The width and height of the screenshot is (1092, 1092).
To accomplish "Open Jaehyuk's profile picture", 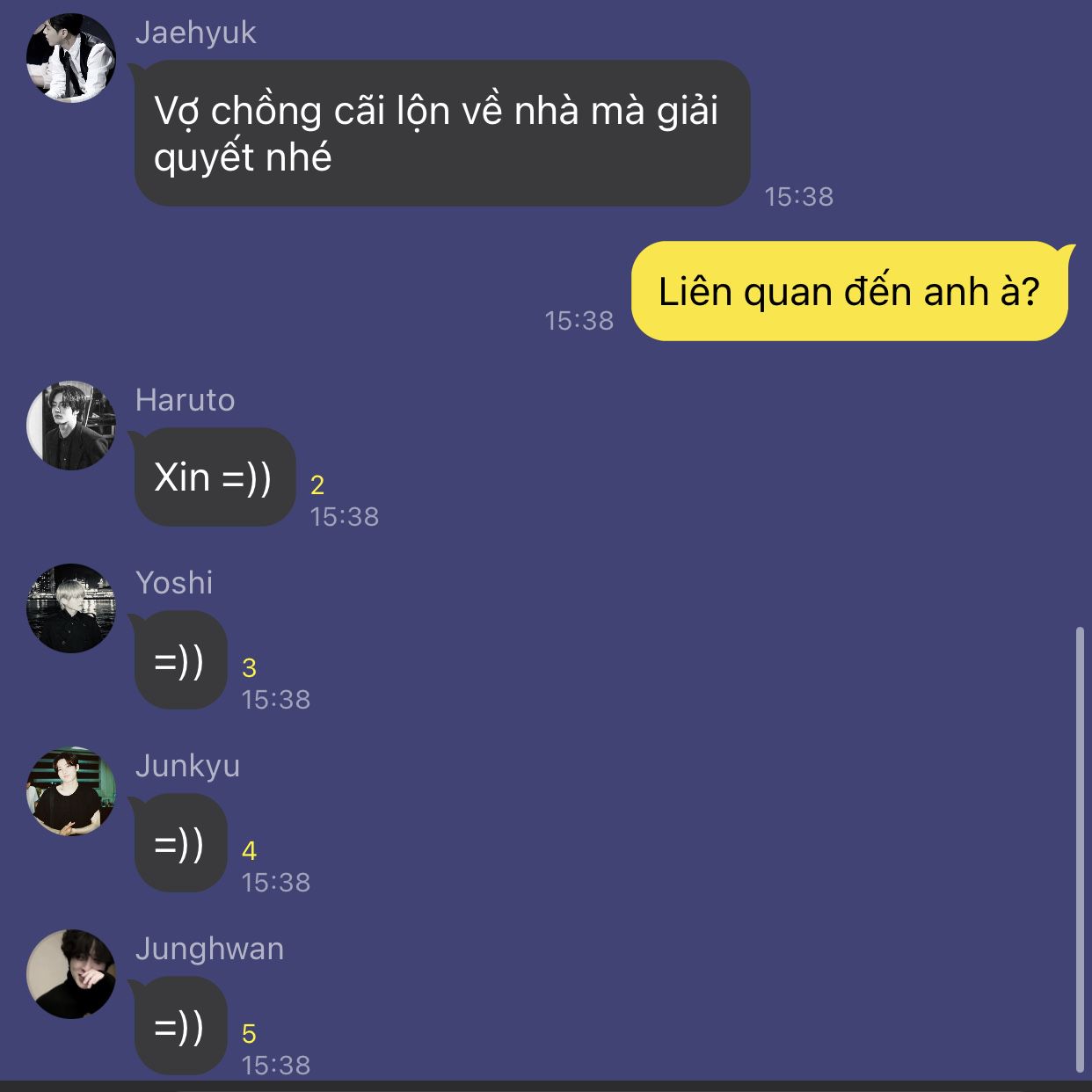I will click(71, 58).
